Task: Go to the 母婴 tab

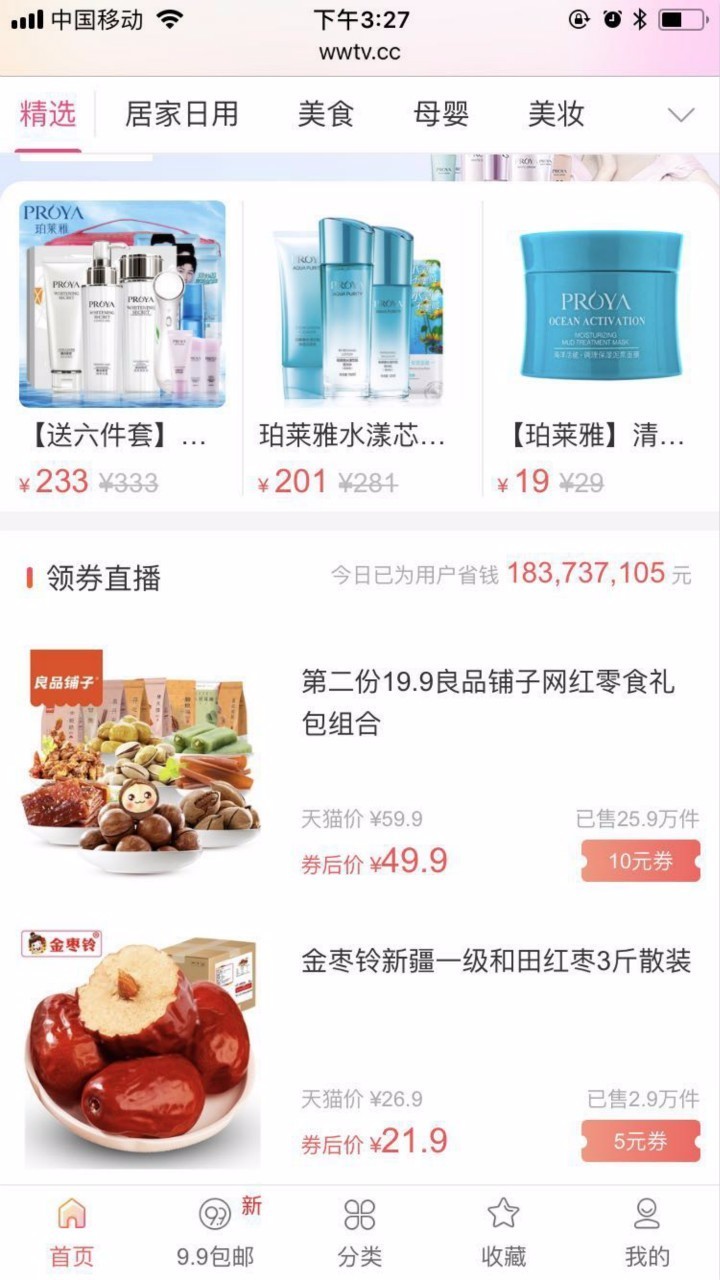Action: point(441,114)
